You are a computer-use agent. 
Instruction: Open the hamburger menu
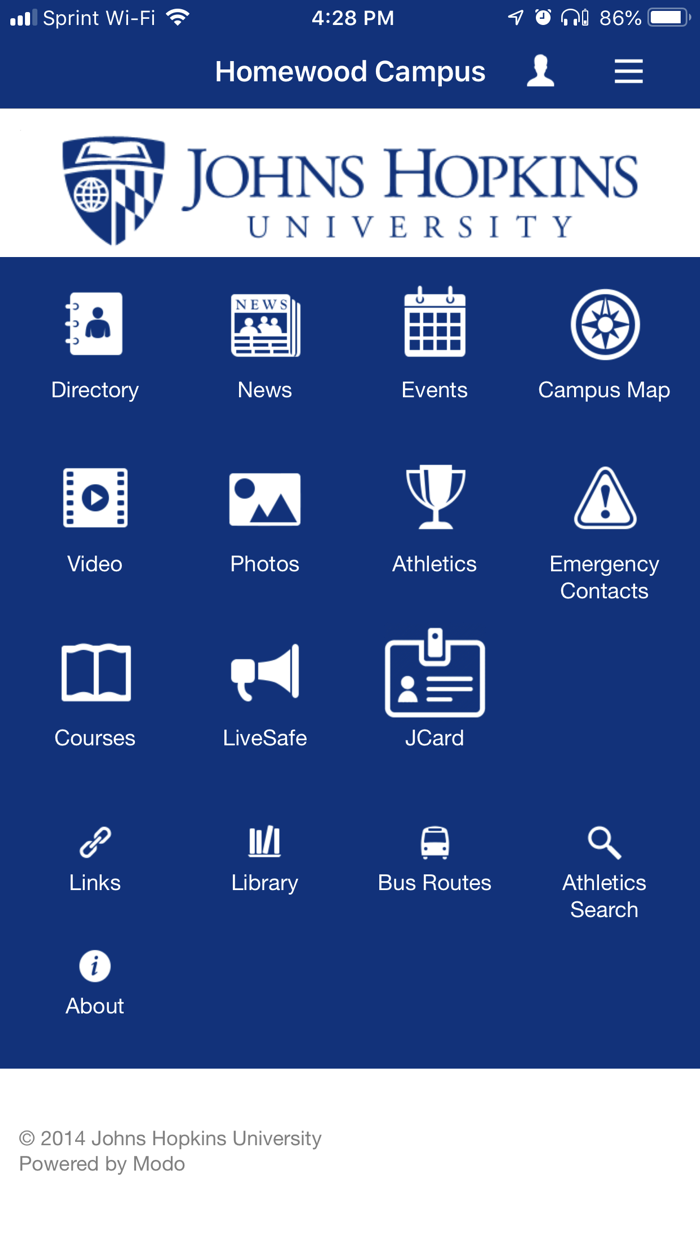(628, 72)
